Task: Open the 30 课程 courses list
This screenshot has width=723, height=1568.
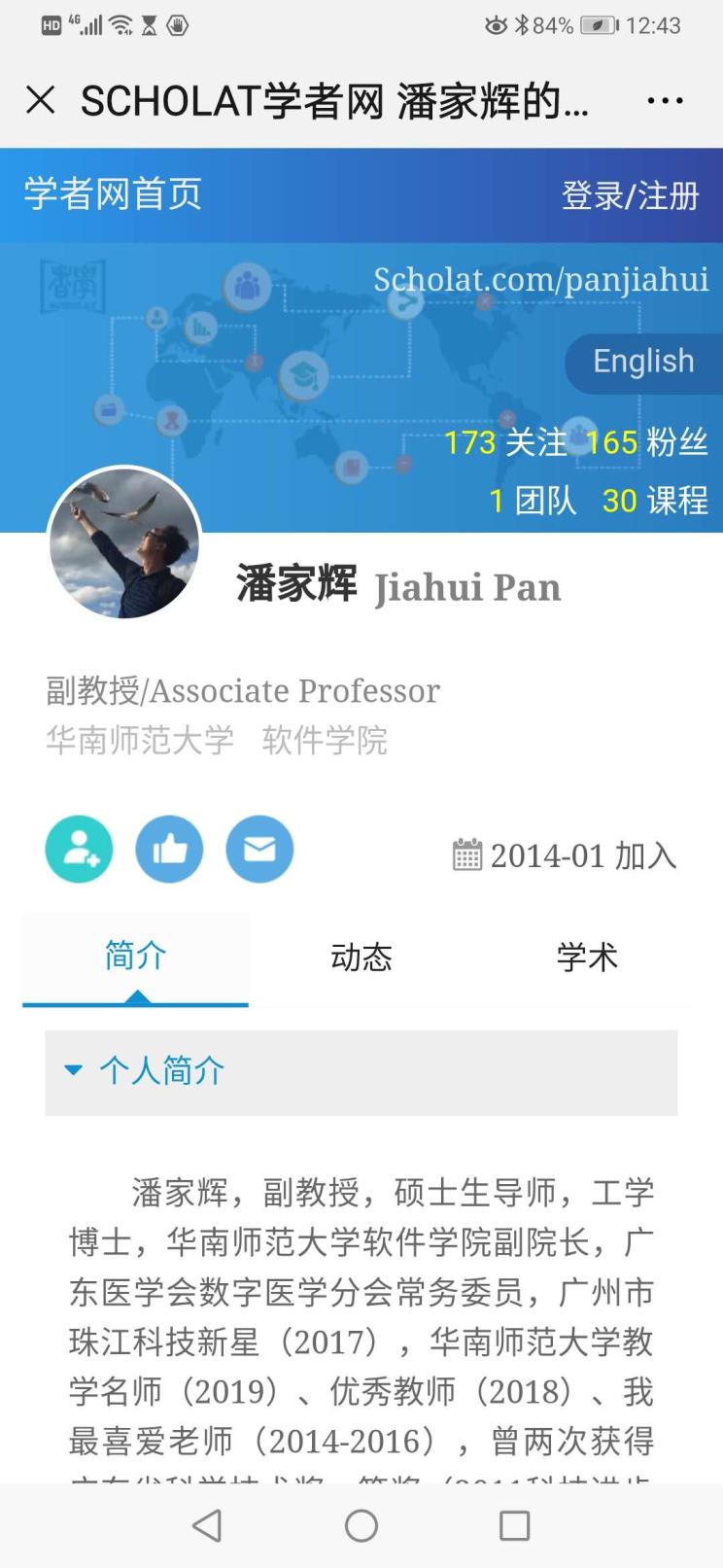Action: (655, 501)
